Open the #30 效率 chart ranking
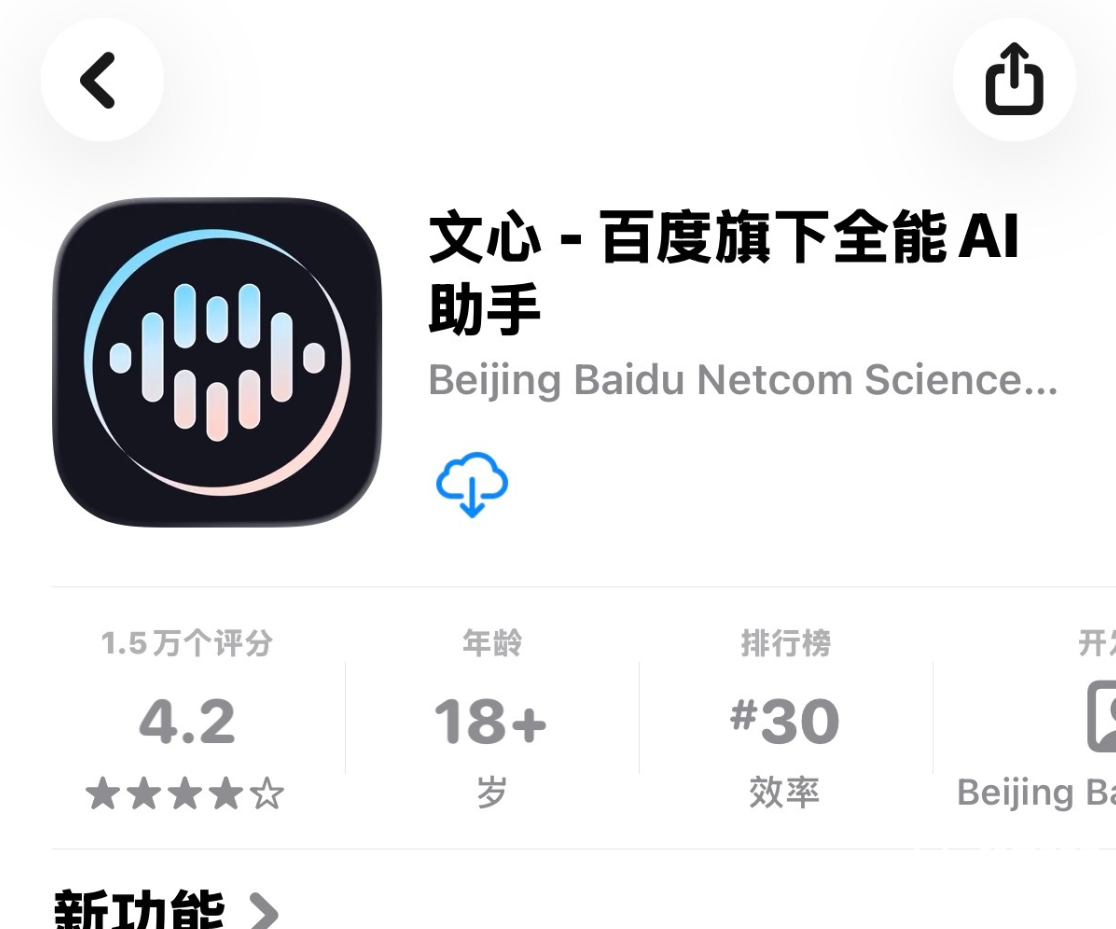 [x=785, y=722]
